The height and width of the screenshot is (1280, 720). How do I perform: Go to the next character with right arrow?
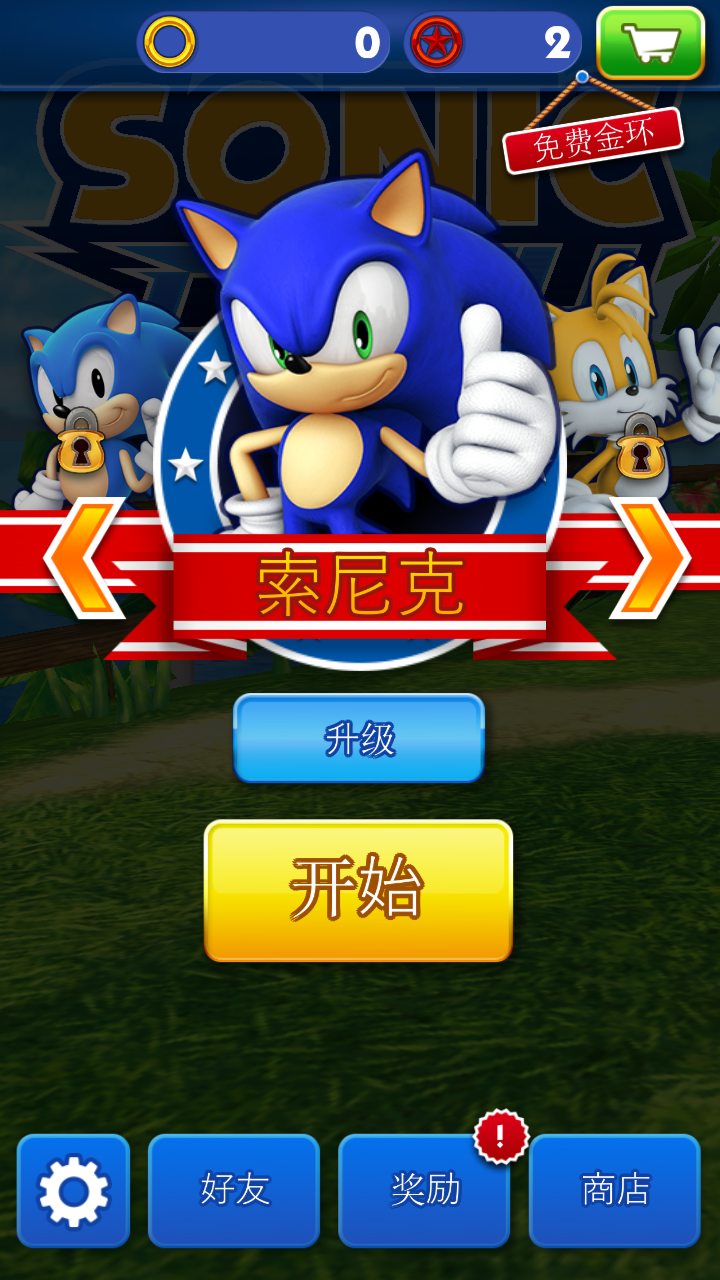pos(650,557)
